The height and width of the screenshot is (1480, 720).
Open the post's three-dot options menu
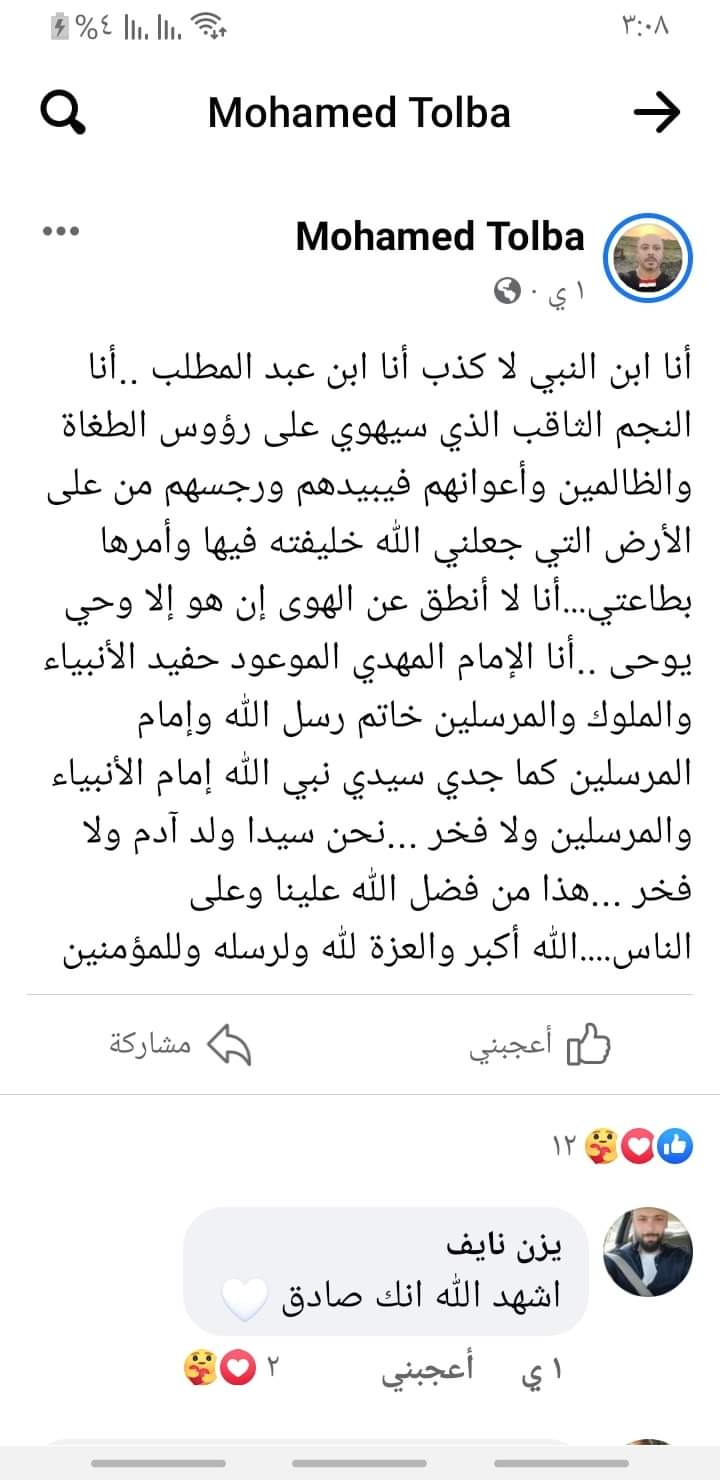pos(60,232)
